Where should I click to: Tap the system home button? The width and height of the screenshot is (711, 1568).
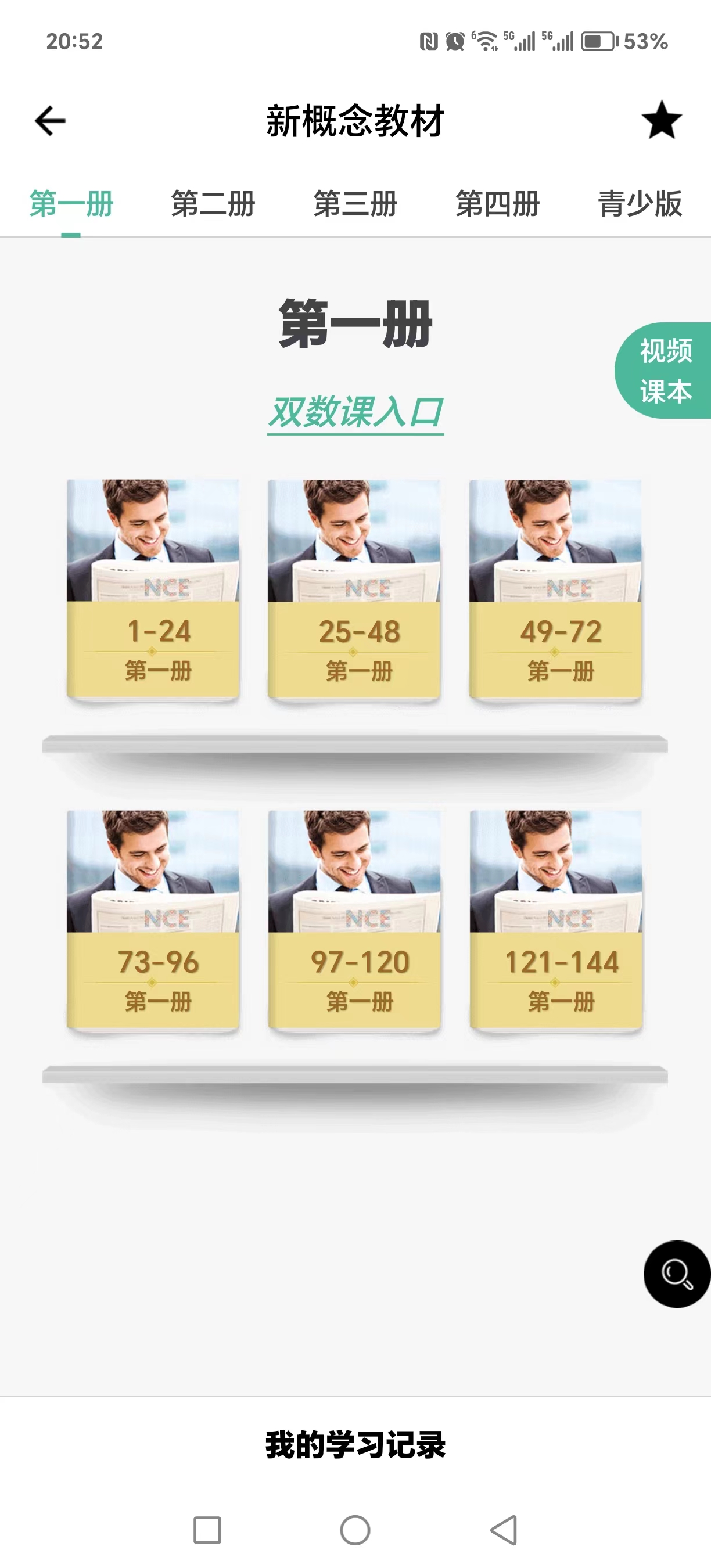coord(355,1530)
